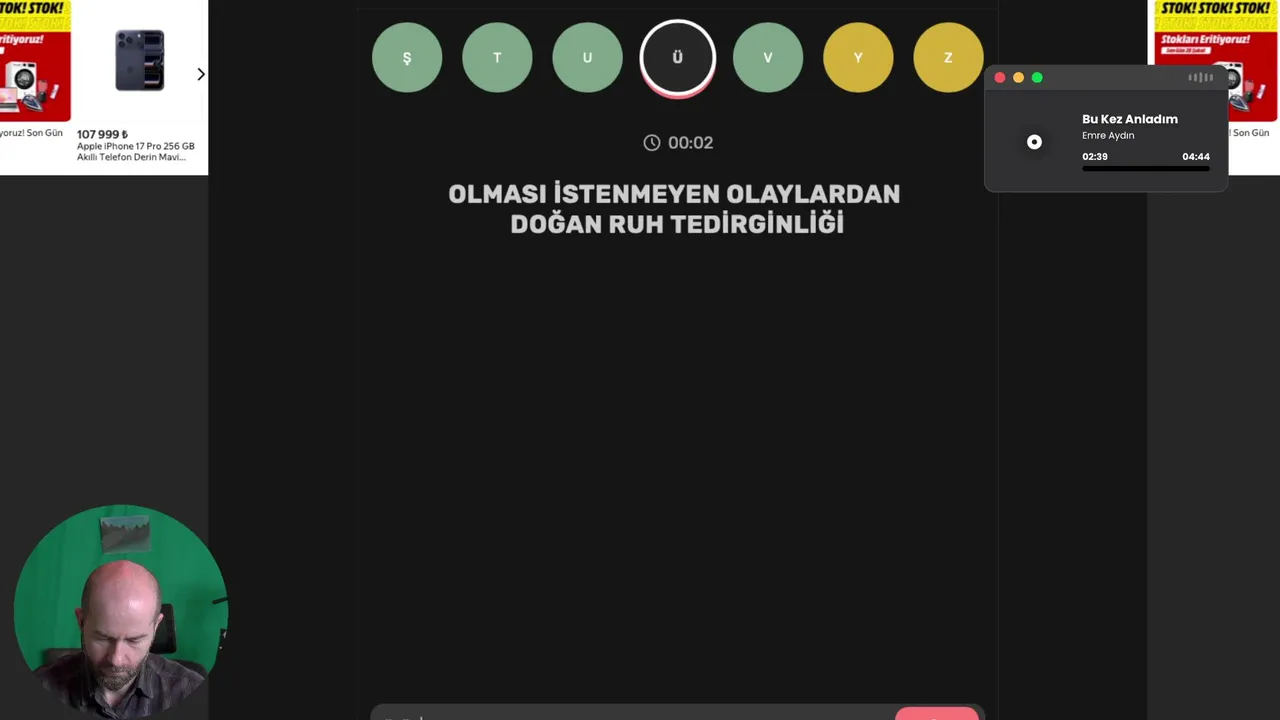Select the letter U circle
This screenshot has height=720, width=1280.
587,58
